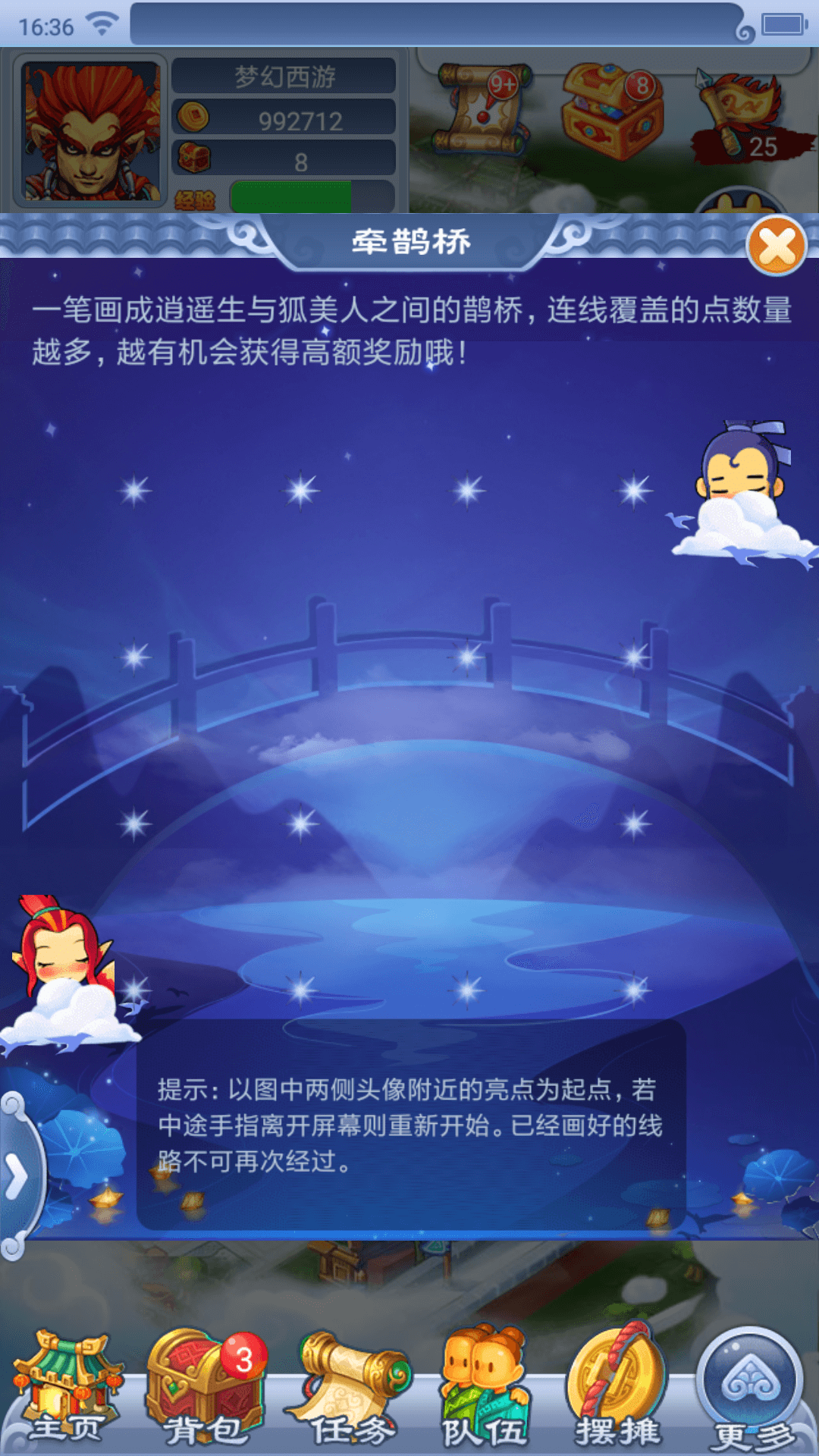Switch to the 任务 tab
This screenshot has height=1456, width=819.
click(x=349, y=1388)
